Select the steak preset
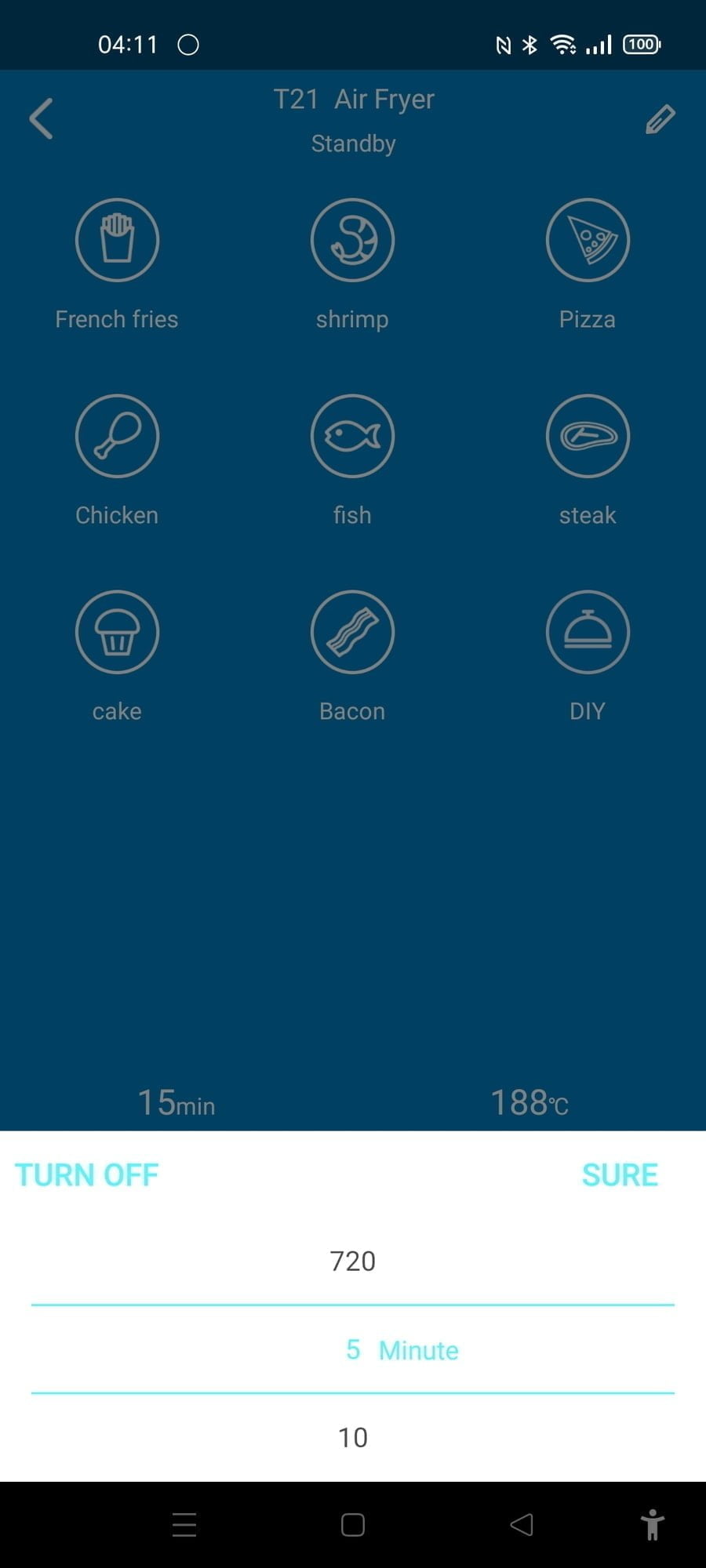706x1568 pixels. point(588,436)
